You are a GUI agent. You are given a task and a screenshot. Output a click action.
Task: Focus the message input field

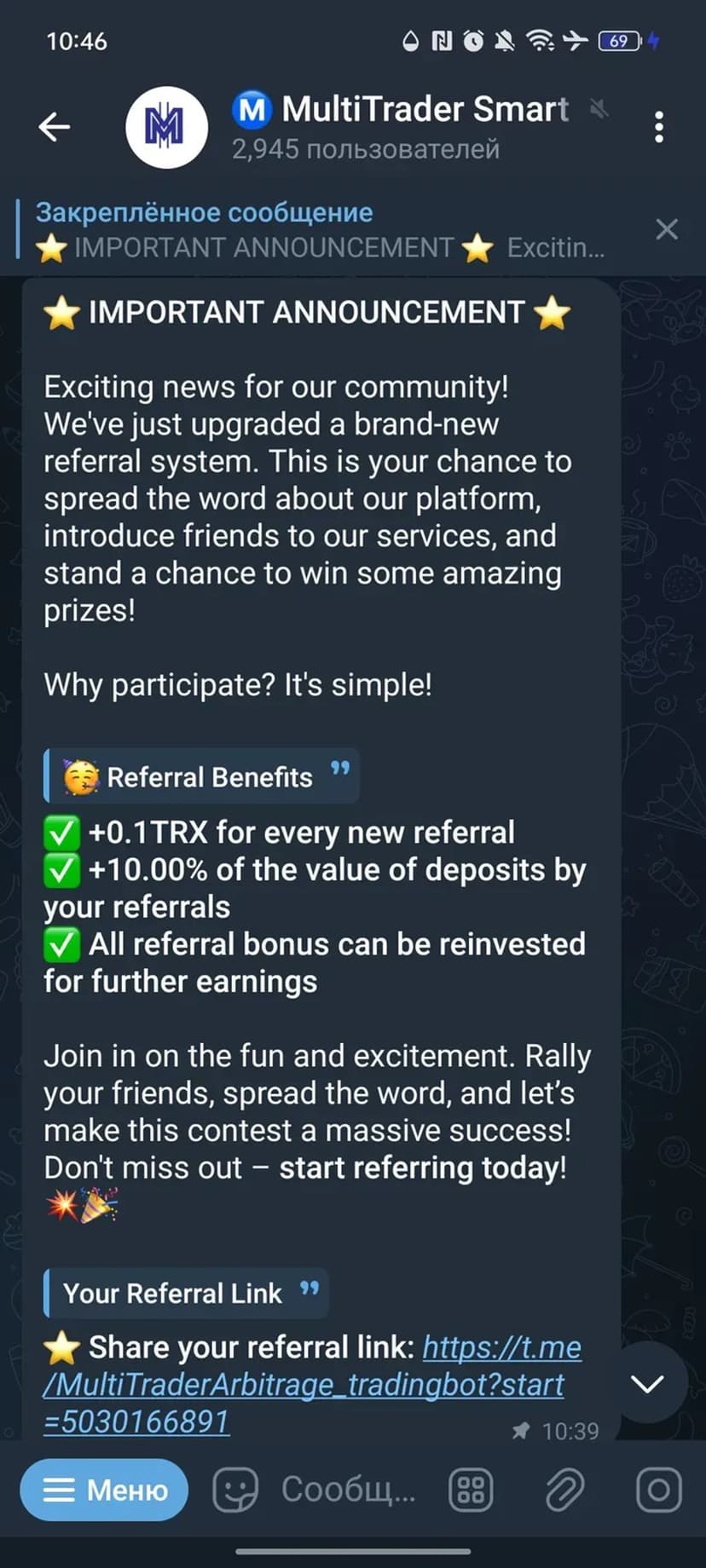coord(348,1490)
